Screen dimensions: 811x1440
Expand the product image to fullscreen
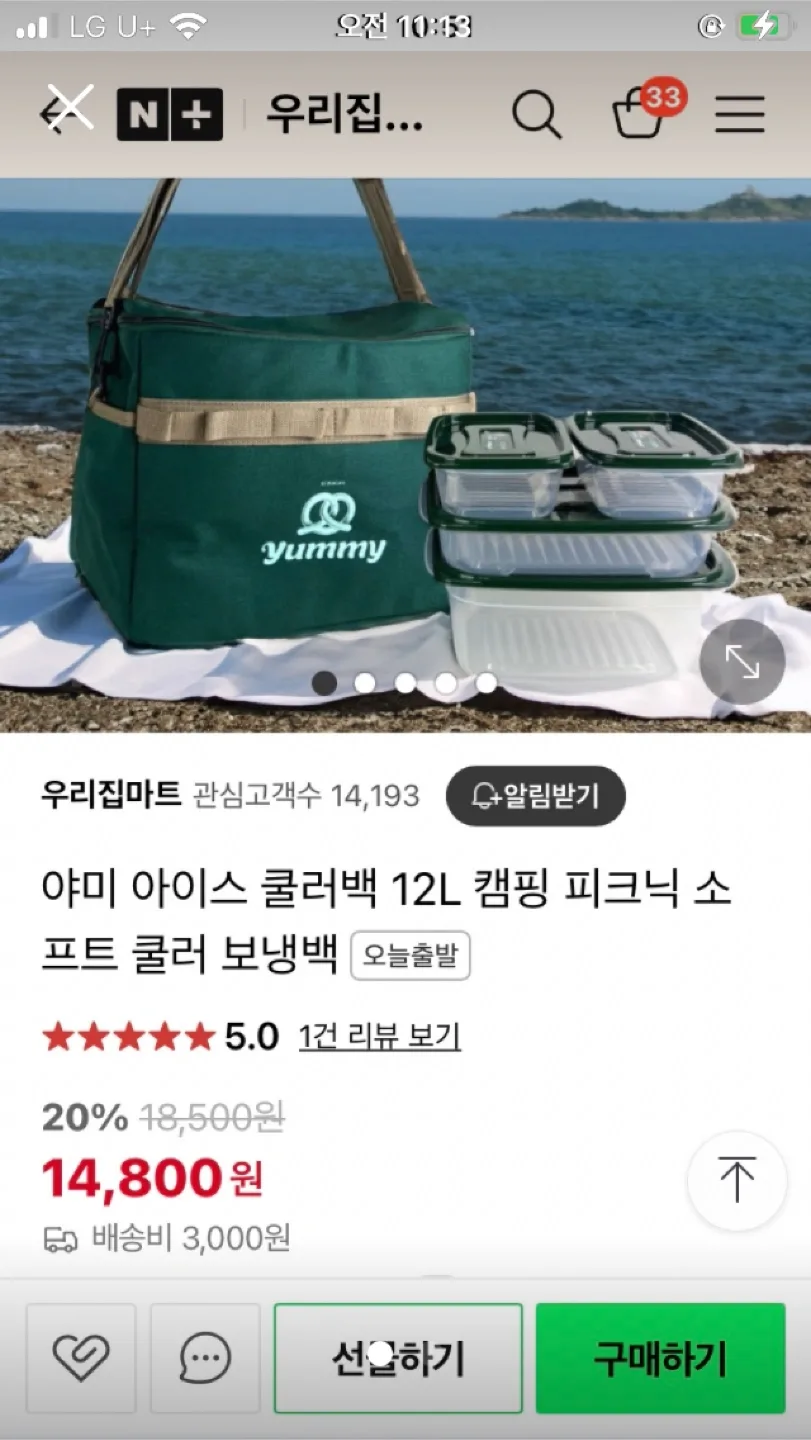point(741,662)
